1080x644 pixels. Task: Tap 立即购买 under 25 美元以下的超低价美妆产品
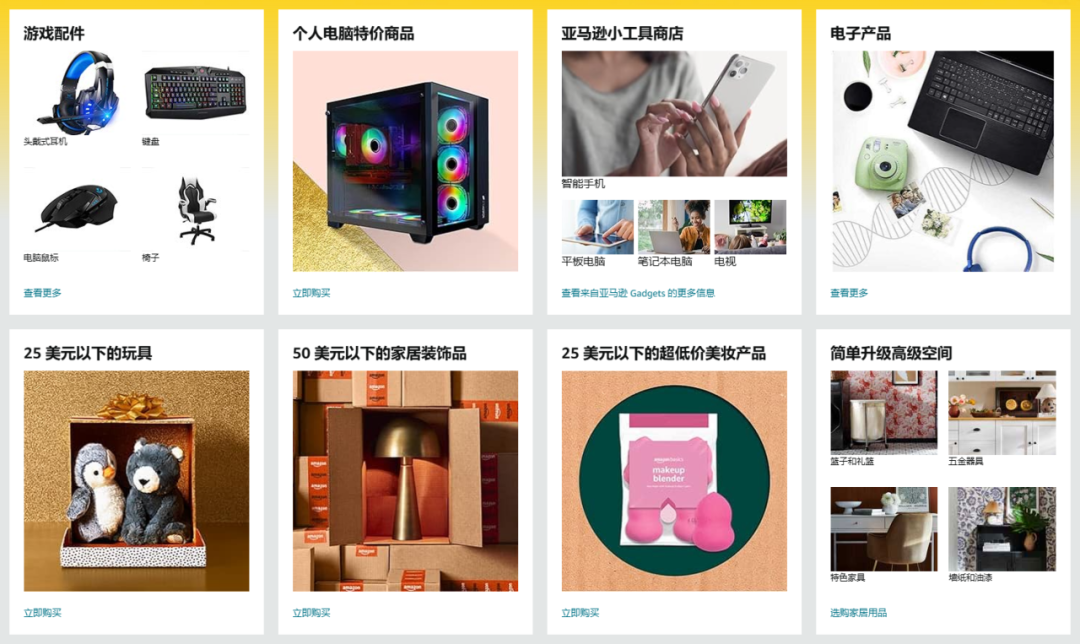point(580,613)
